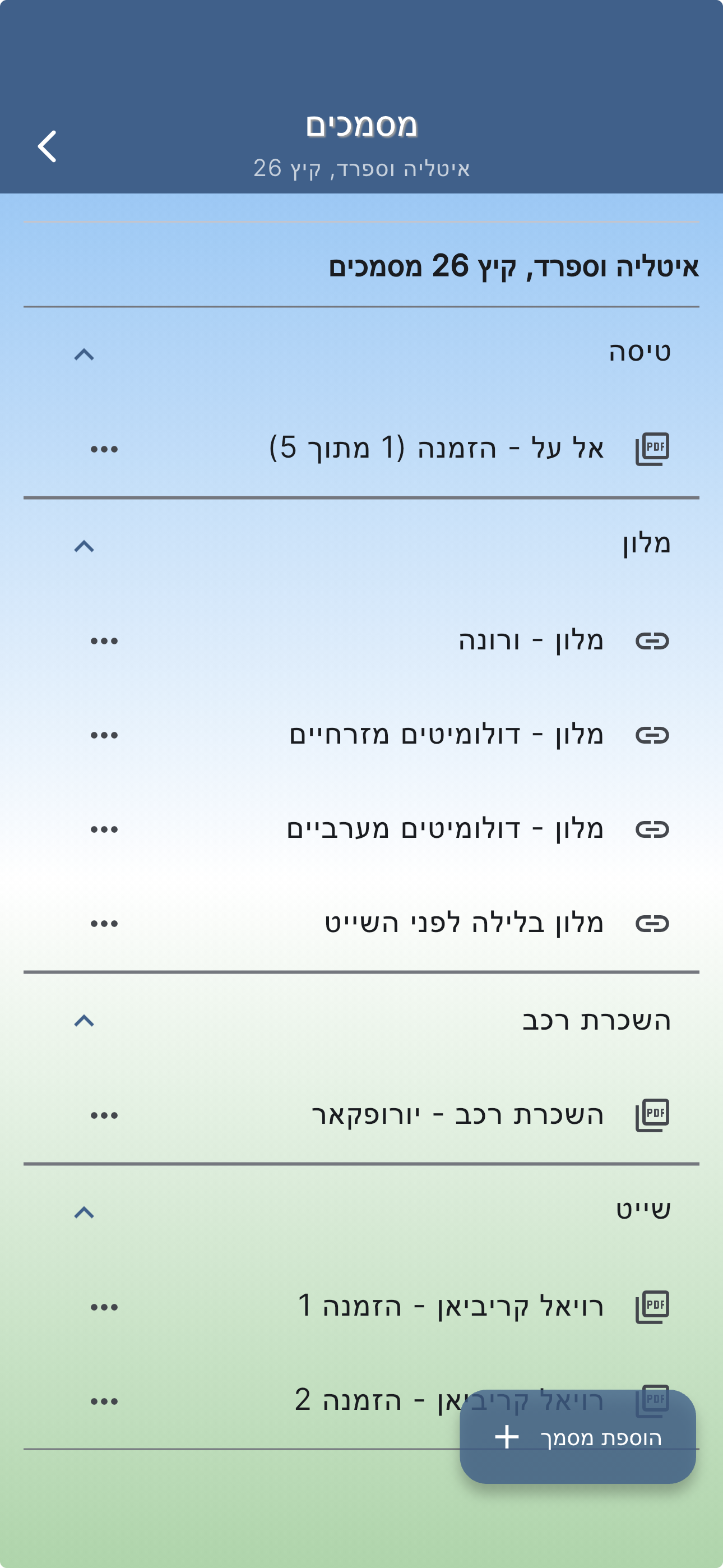Open מלון - דולומיטים מערביים link
This screenshot has width=723, height=1568.
tap(445, 829)
